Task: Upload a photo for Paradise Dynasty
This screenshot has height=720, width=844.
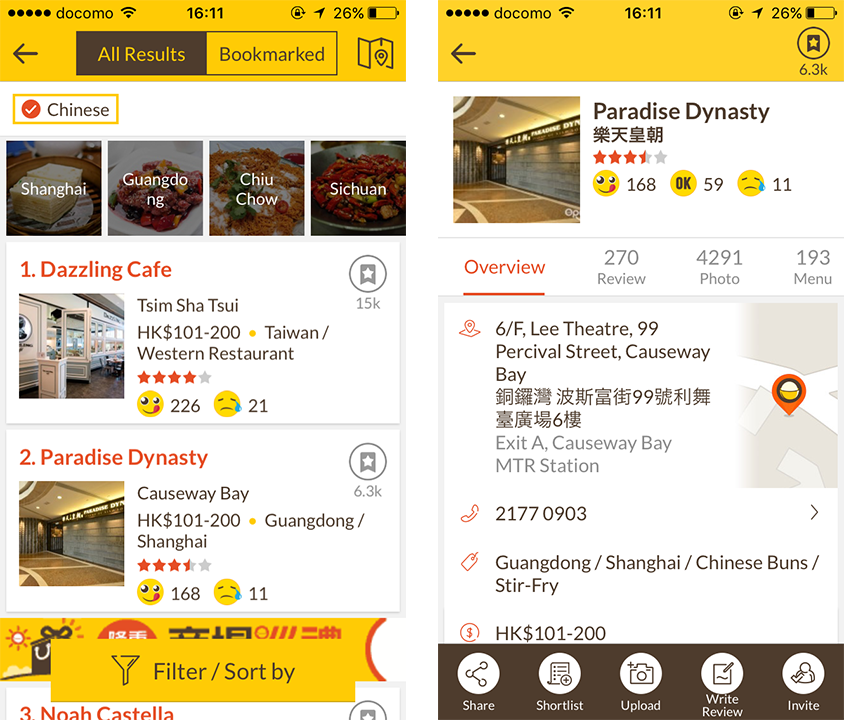Action: point(640,682)
